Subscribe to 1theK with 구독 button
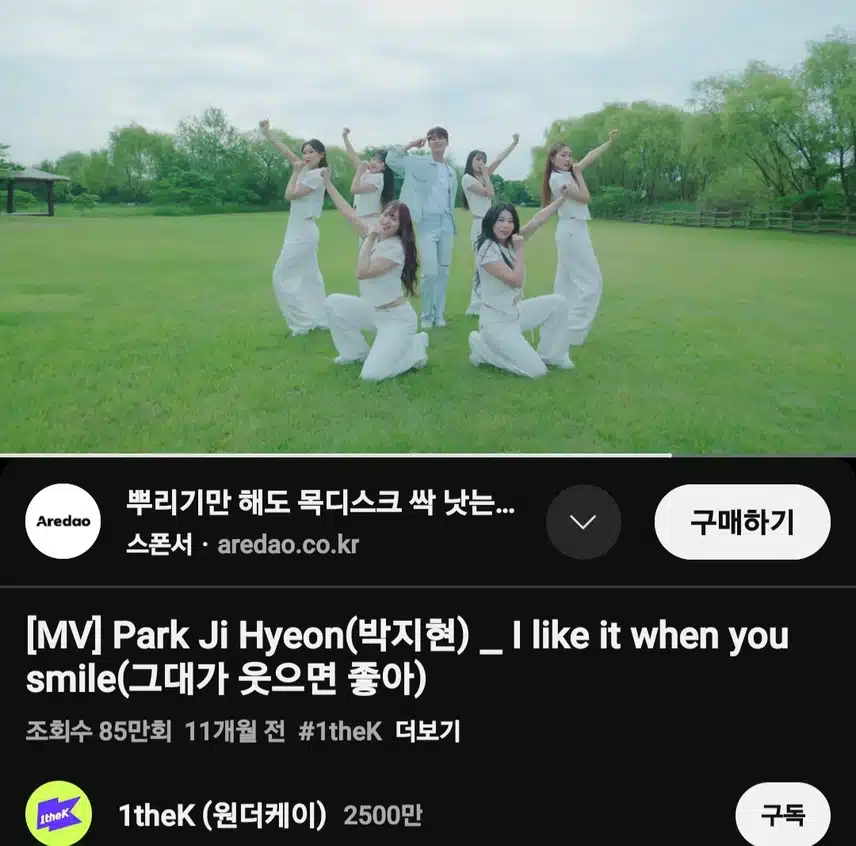Image resolution: width=856 pixels, height=846 pixels. pos(782,815)
